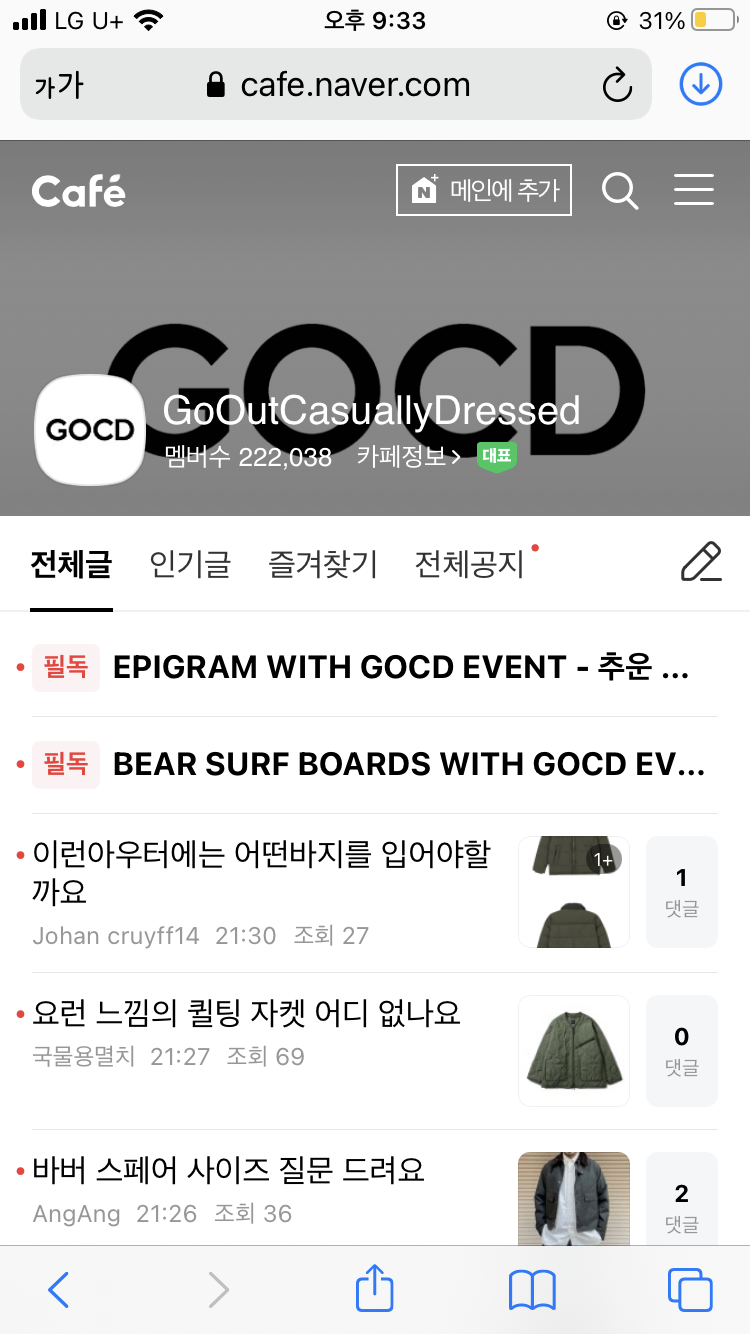Viewport: 750px width, 1334px height.
Task: Open the hamburger menu
Action: click(x=694, y=190)
